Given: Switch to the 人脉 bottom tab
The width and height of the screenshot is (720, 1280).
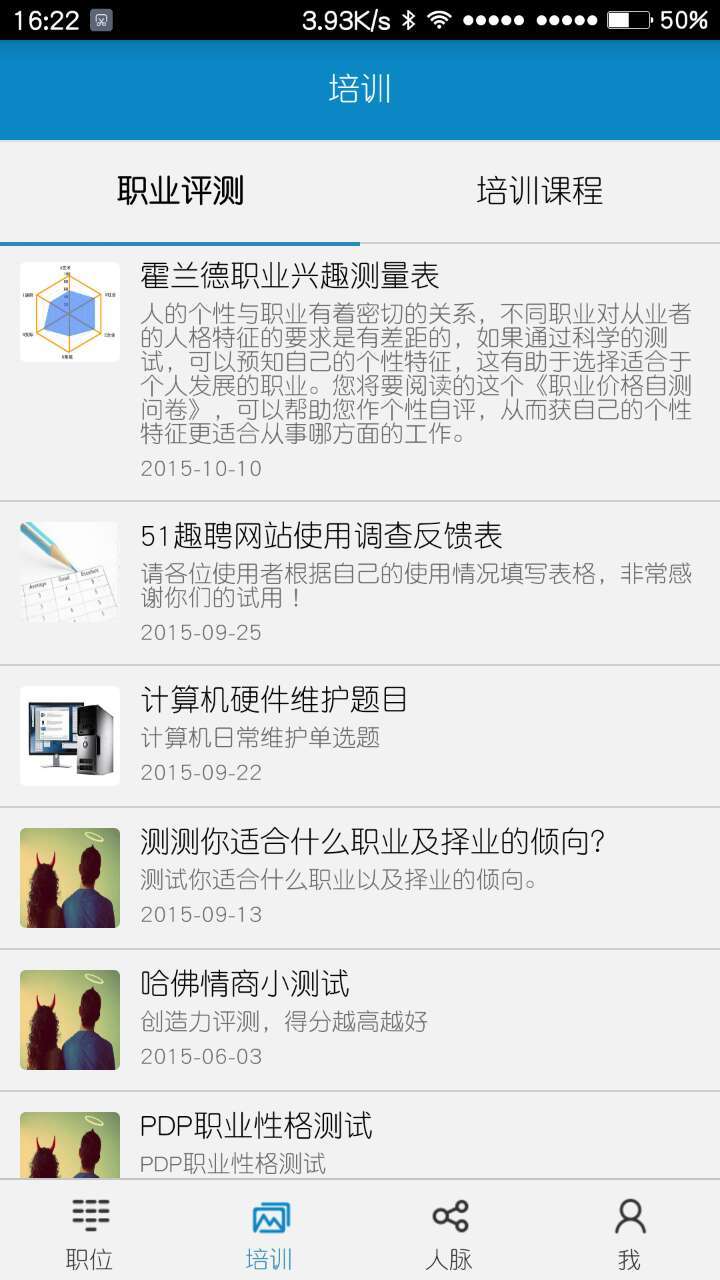Looking at the screenshot, I should click(450, 1232).
